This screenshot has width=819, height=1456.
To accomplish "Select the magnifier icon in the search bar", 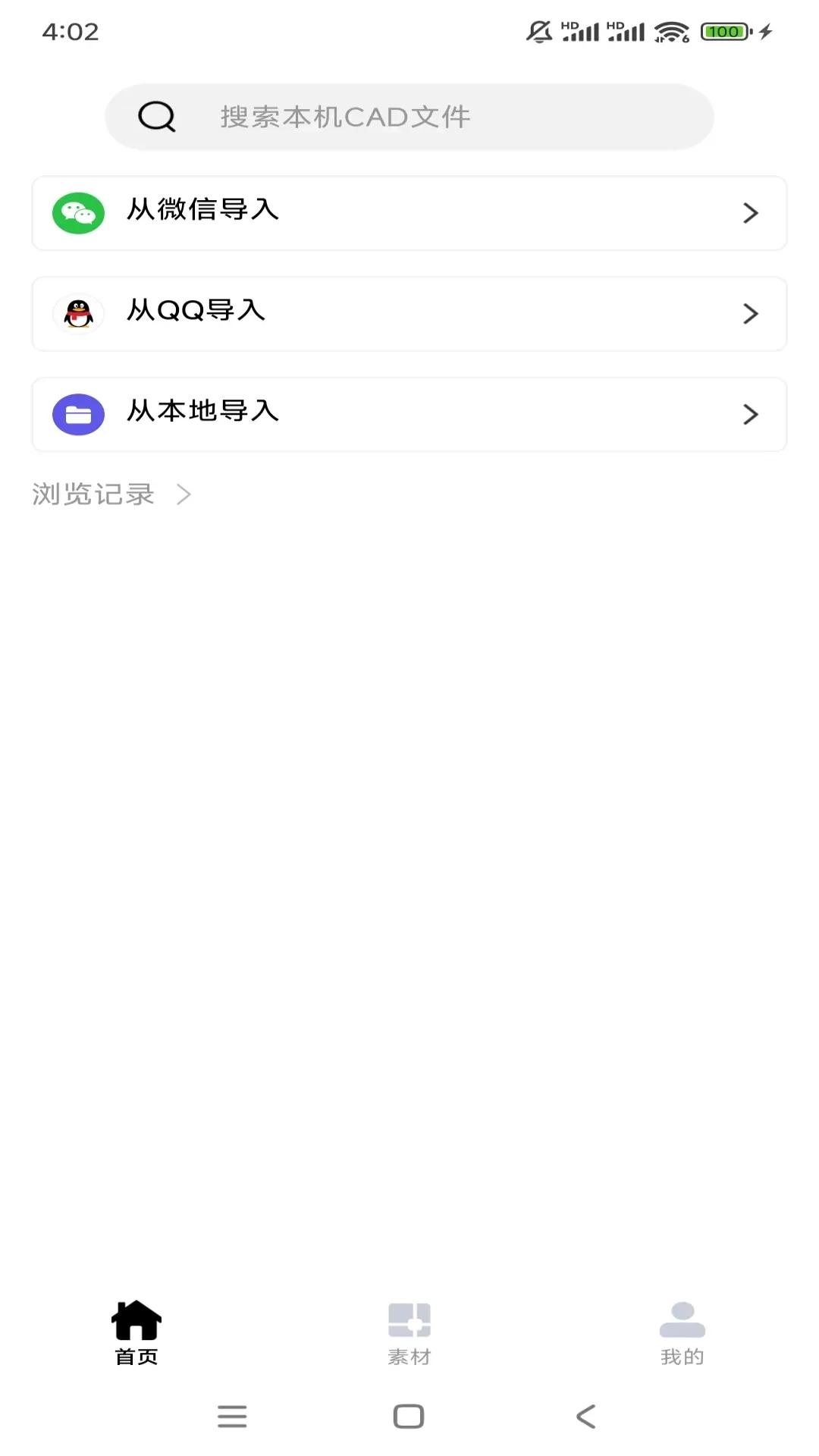I will coord(155,116).
